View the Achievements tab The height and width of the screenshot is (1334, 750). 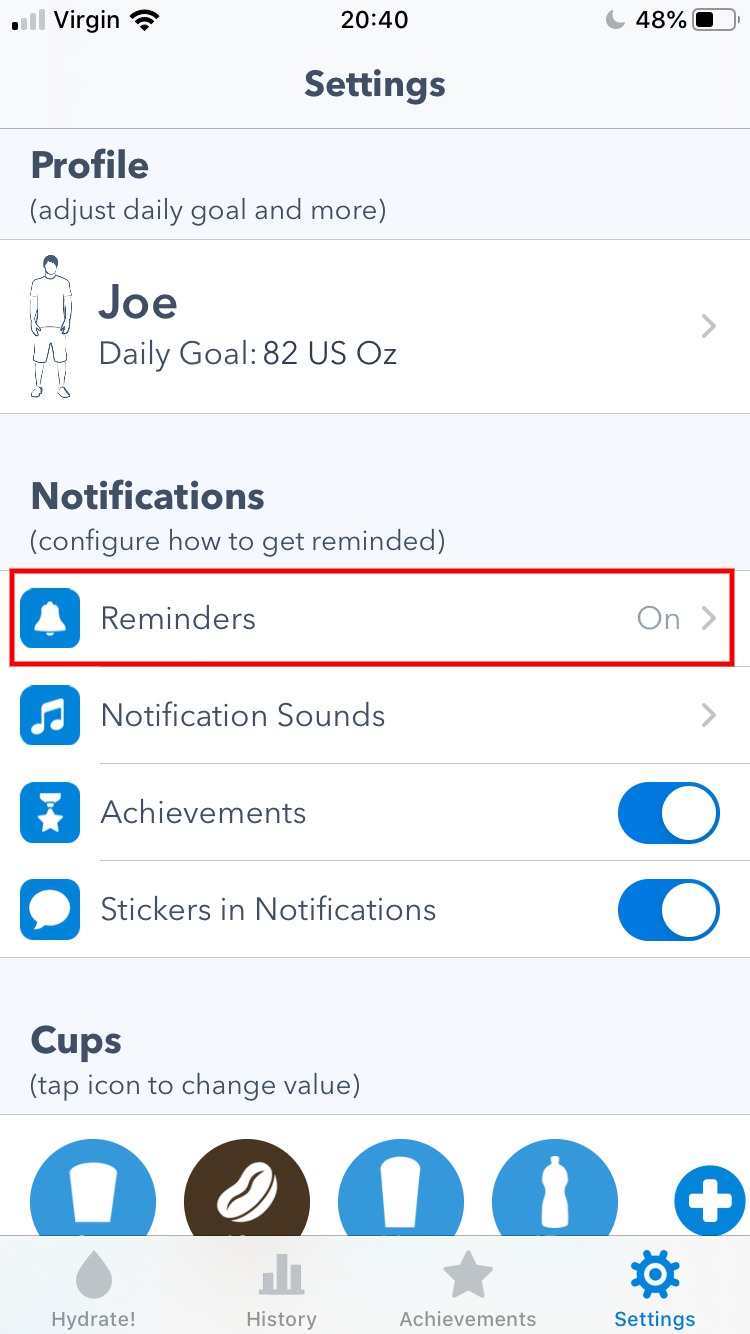pos(467,1292)
